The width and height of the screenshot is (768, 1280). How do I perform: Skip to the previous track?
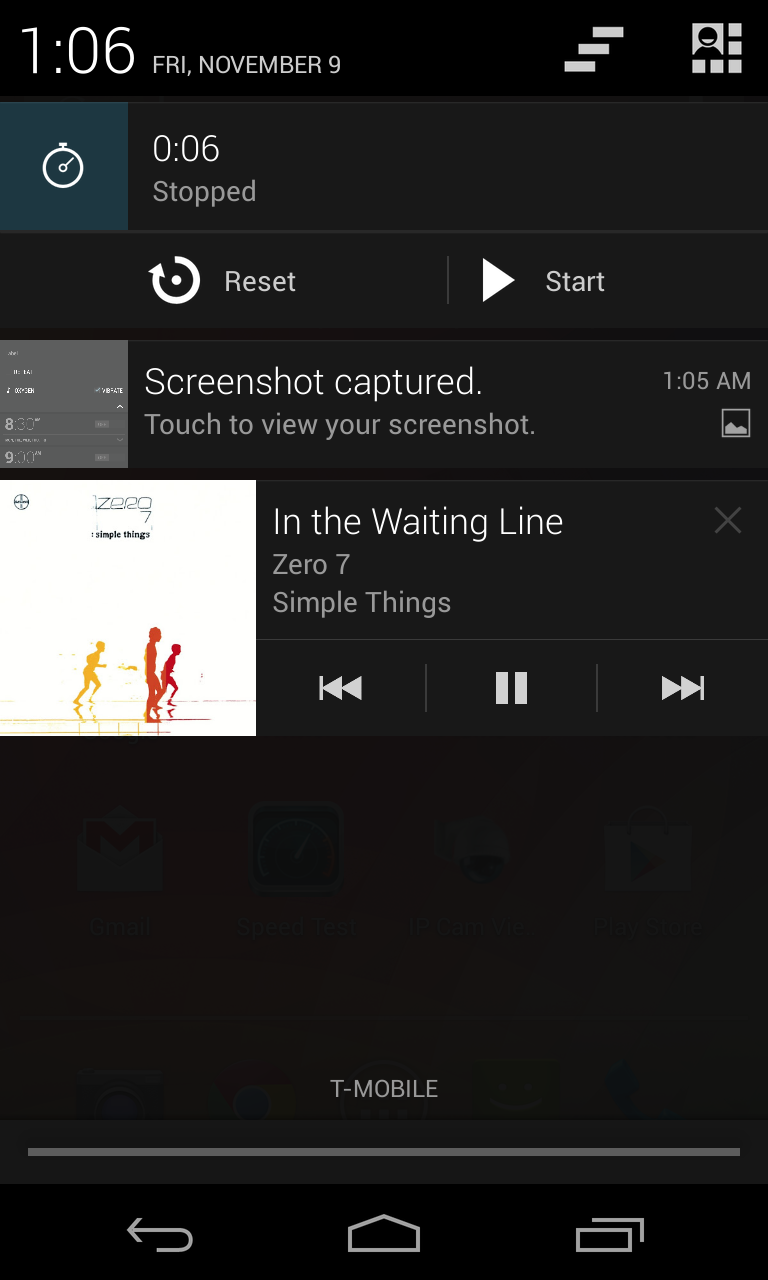click(340, 688)
